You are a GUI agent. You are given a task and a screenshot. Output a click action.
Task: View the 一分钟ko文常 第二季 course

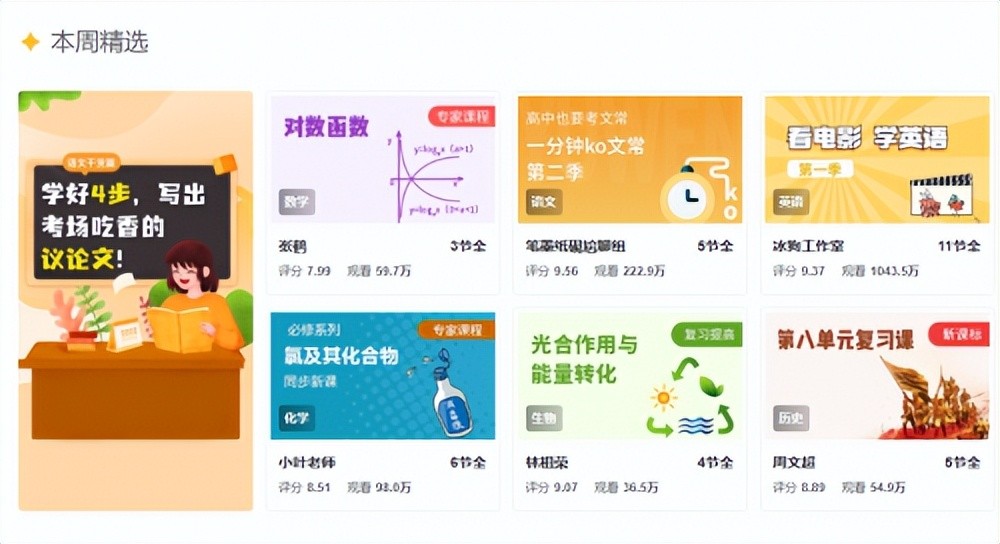[x=630, y=160]
